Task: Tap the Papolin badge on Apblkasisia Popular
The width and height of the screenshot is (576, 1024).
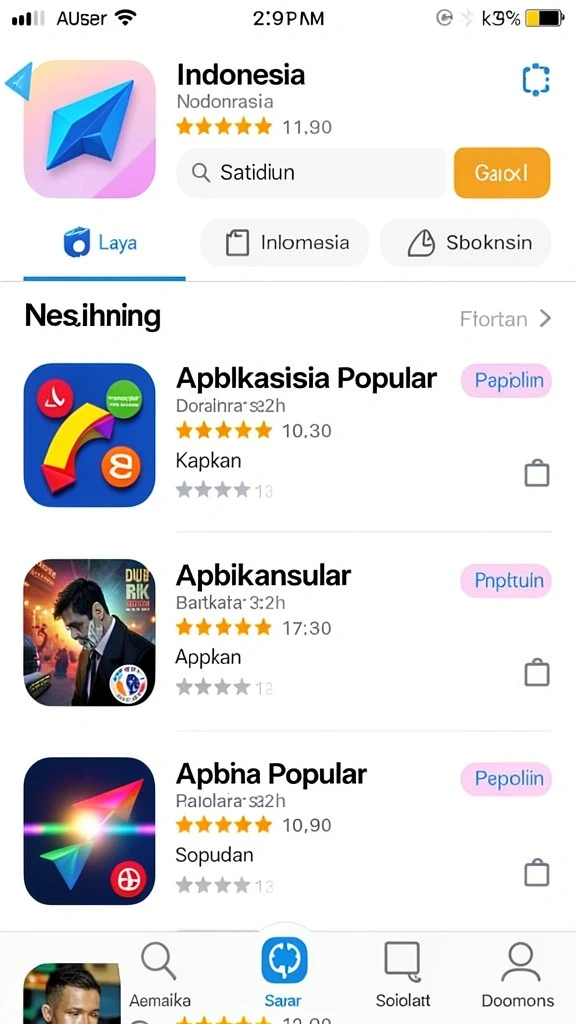Action: (506, 381)
